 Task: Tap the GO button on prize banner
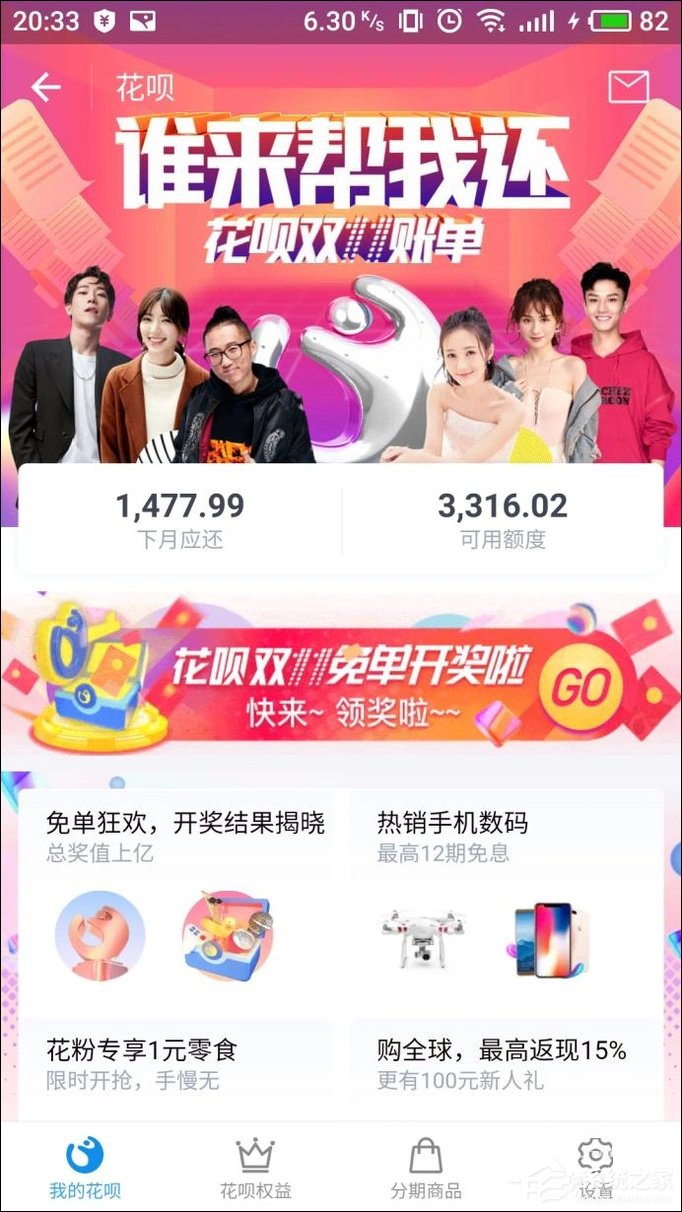coord(581,687)
